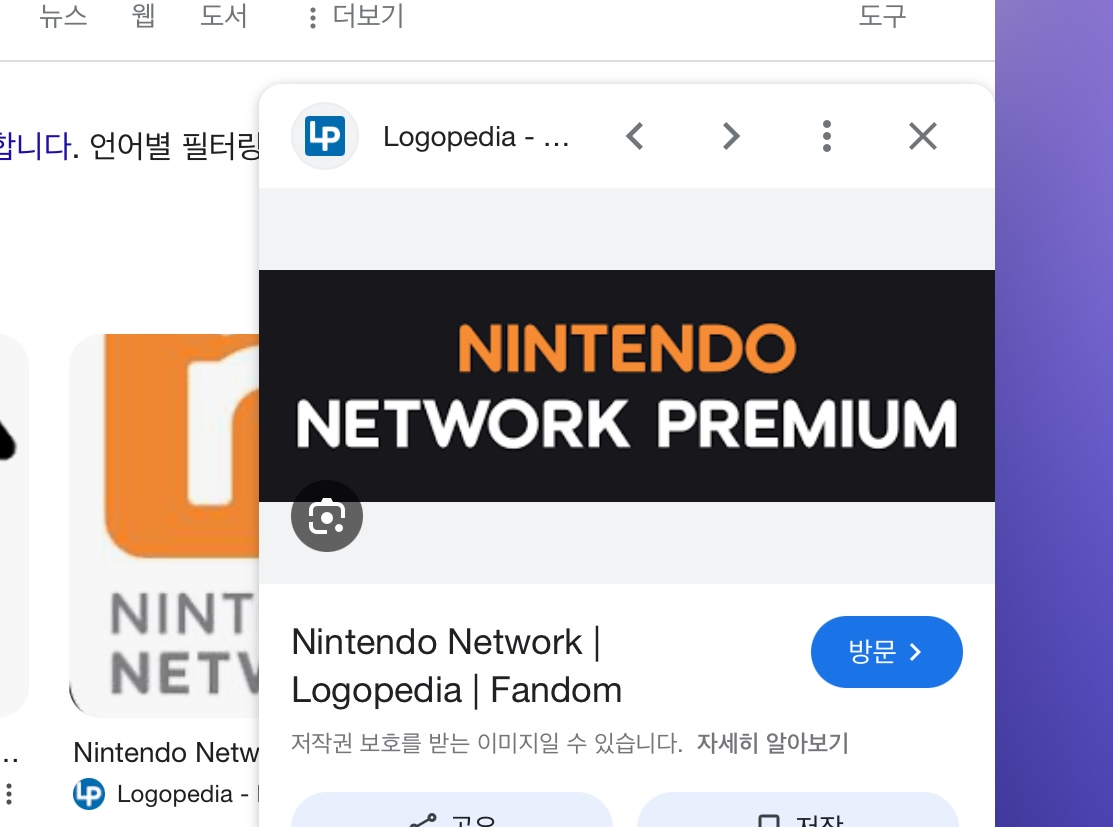Screen dimensions: 1113x827
Task: Save this image with 저장
Action: coord(797,815)
